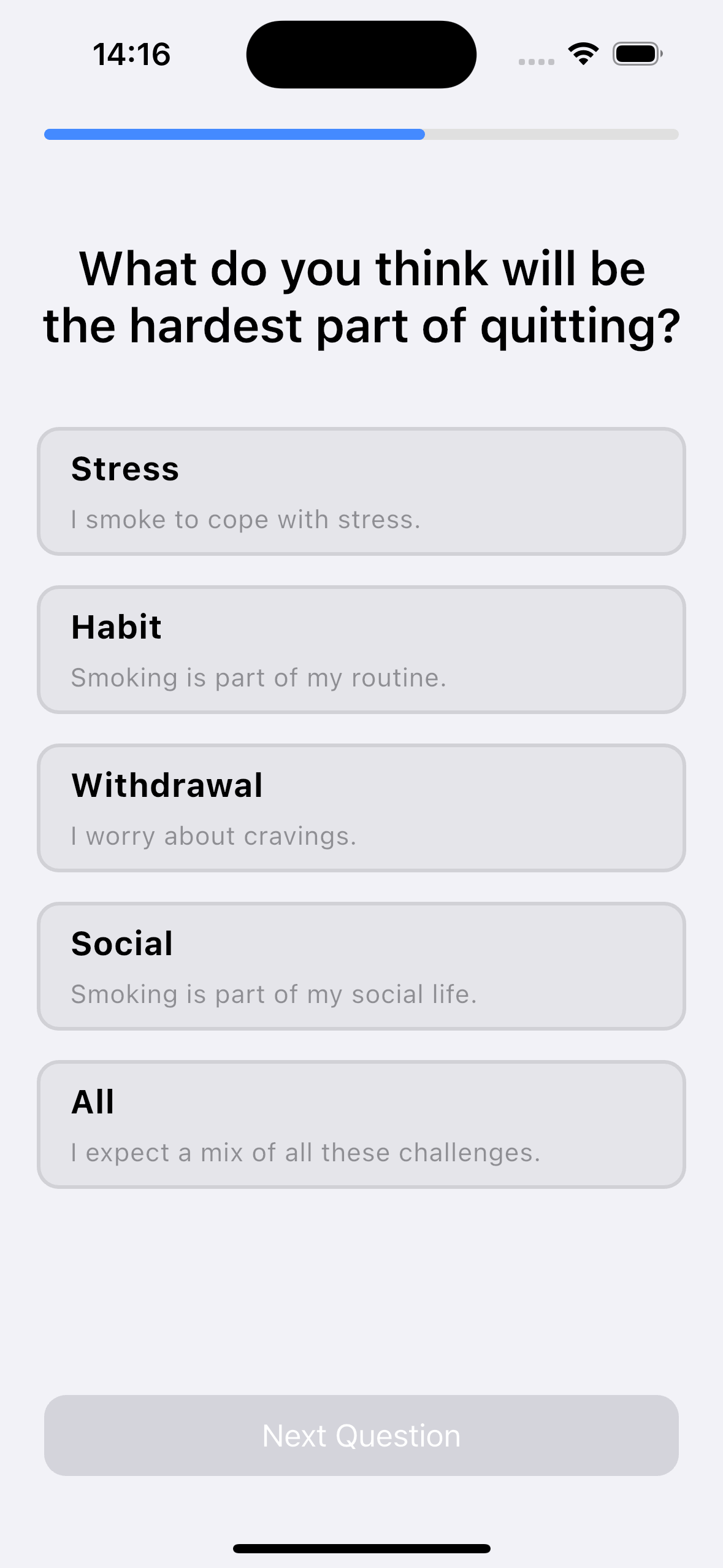Screen dimensions: 723x1568
Task: Tap 'I expect a mix of all these challenges'
Action: click(x=305, y=1152)
